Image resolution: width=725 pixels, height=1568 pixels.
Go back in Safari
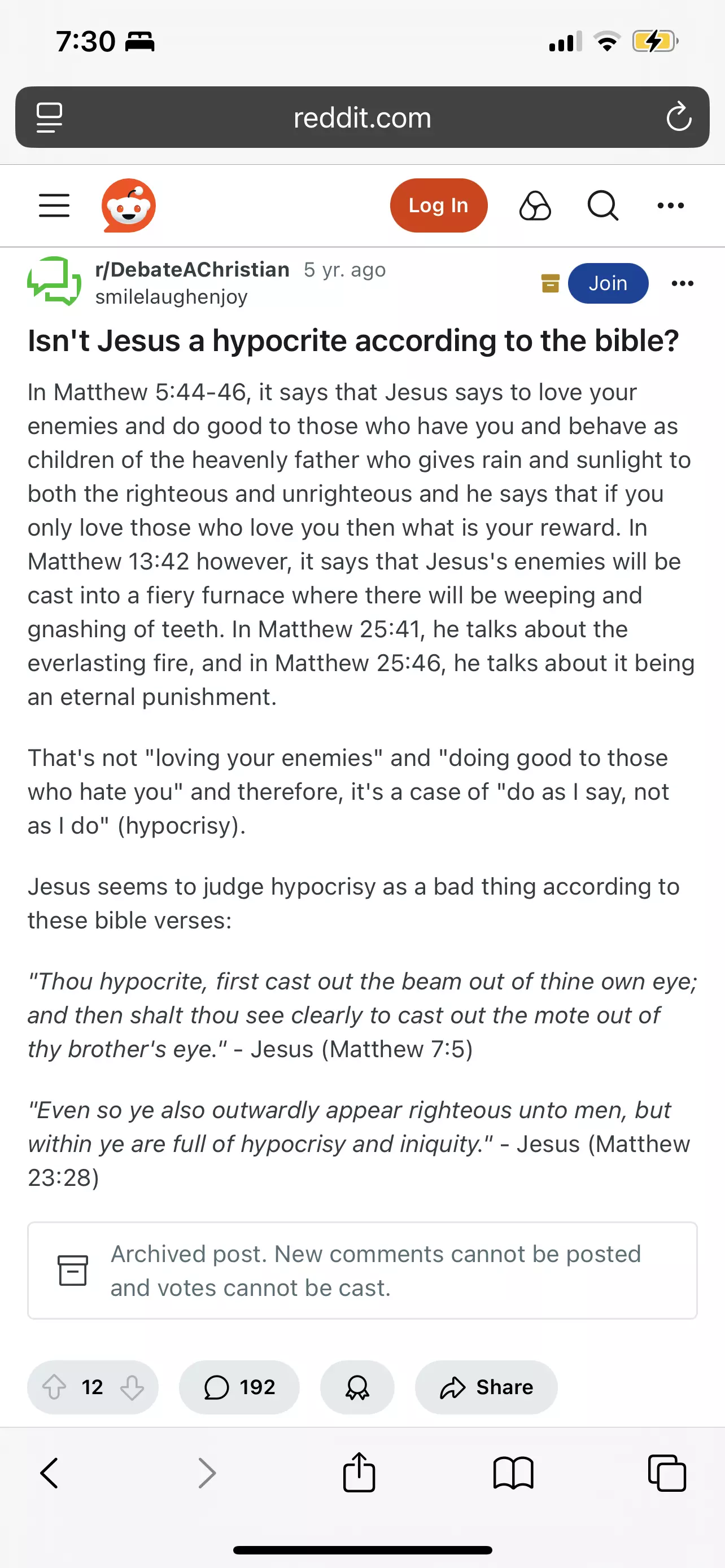click(x=49, y=1473)
